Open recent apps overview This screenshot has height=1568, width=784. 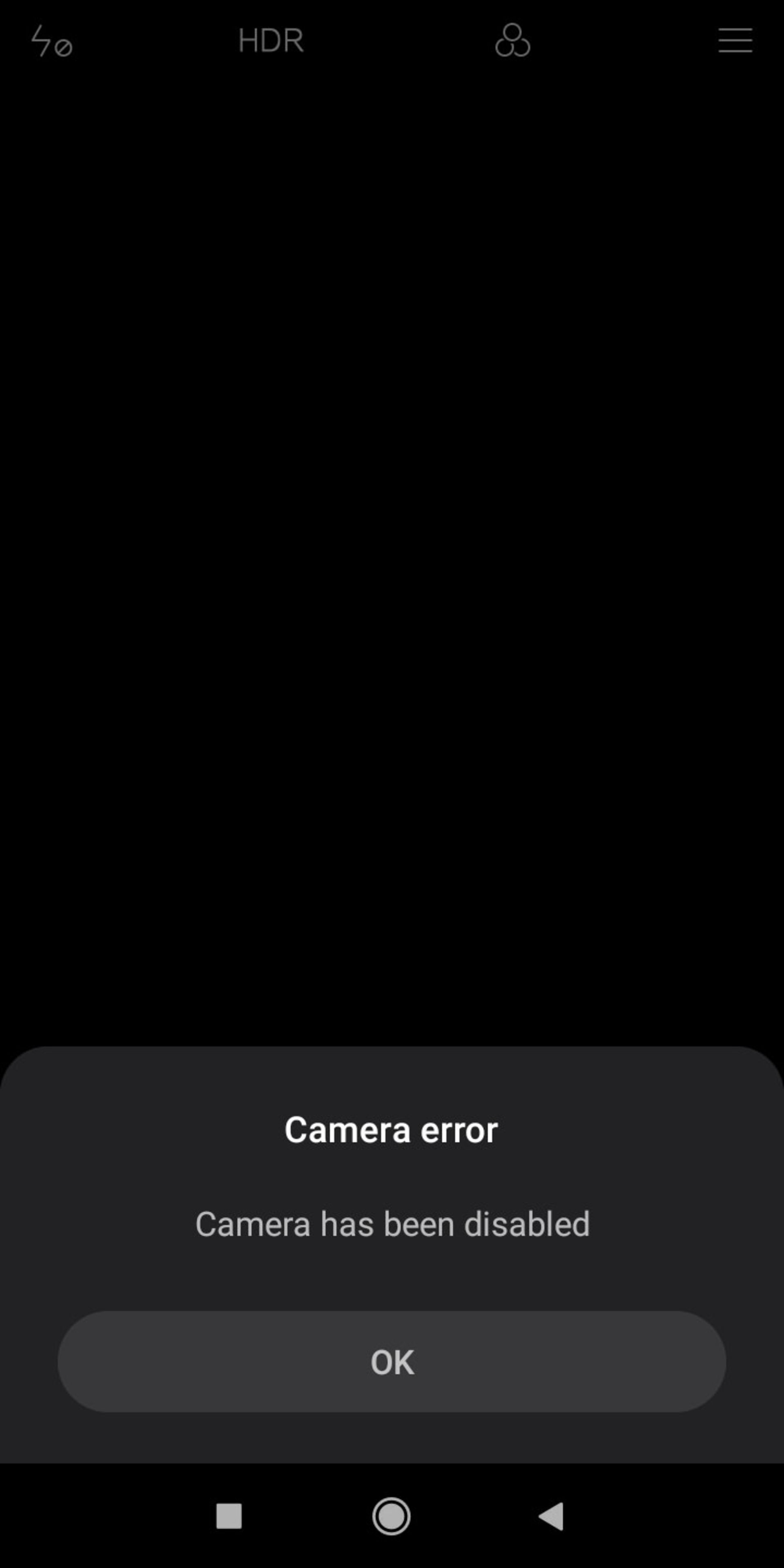229,1516
